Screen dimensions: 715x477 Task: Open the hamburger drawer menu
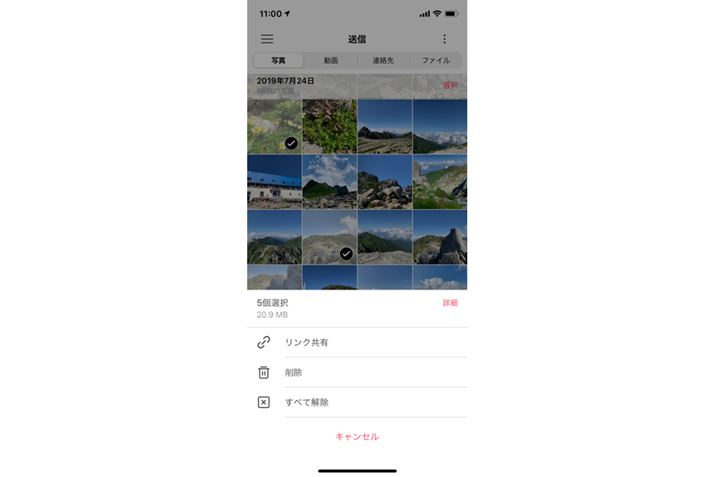coord(267,39)
